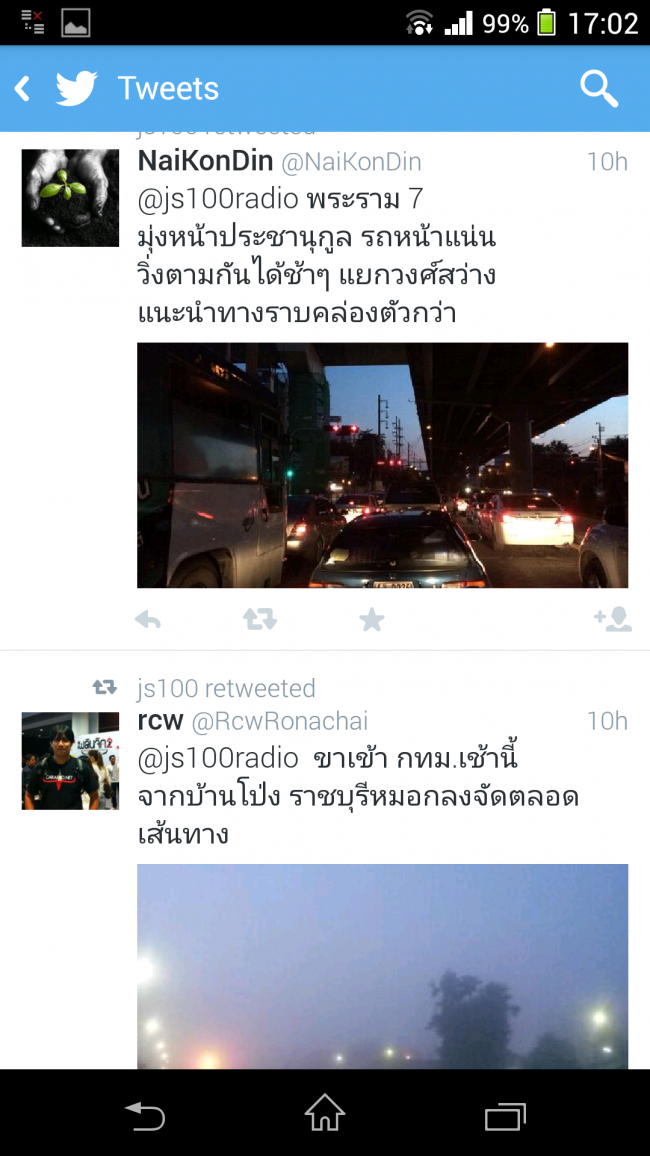The width and height of the screenshot is (650, 1156).
Task: Show recent apps
Action: 505,1113
